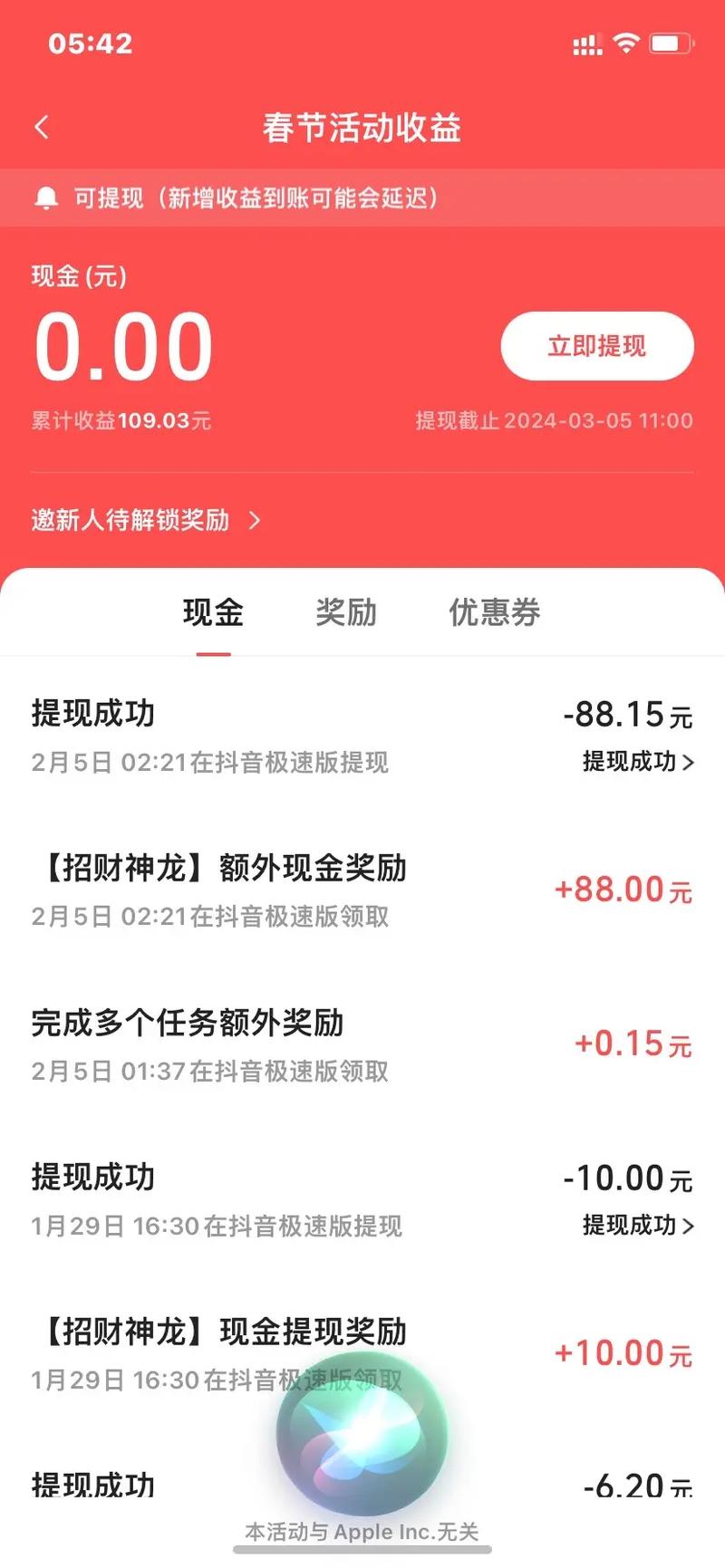Select the 现金 tab
725x1568 pixels.
pyautogui.click(x=214, y=613)
